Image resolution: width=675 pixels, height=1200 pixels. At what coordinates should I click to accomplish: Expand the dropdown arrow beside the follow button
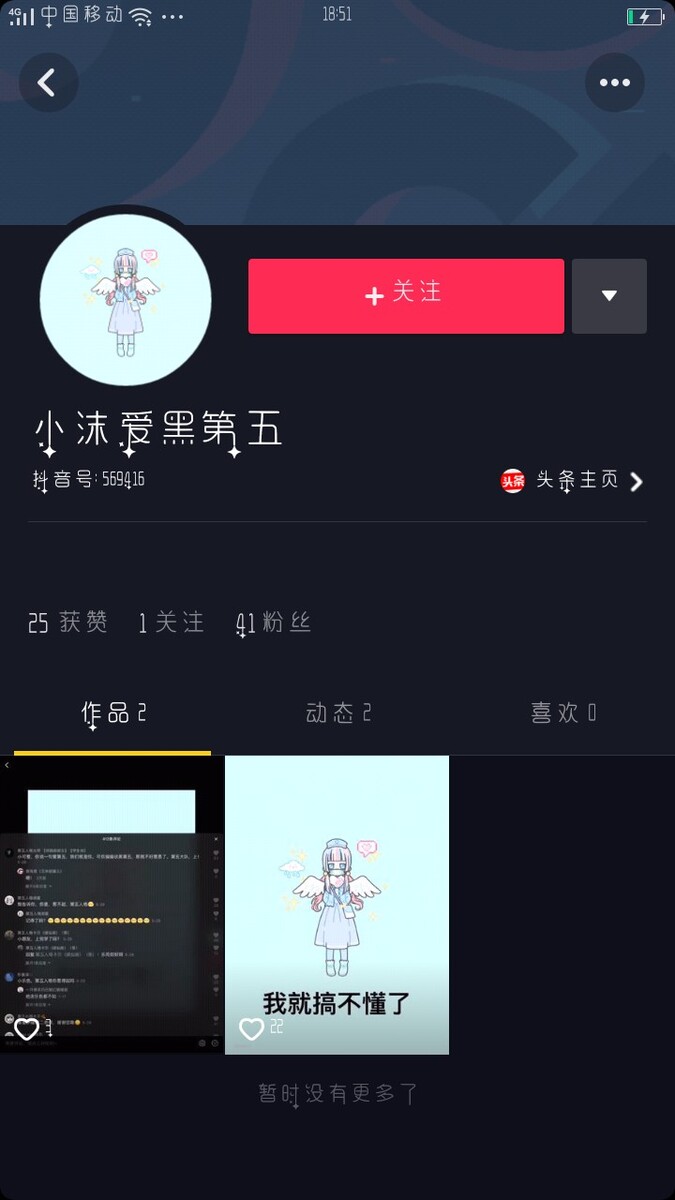click(x=609, y=296)
